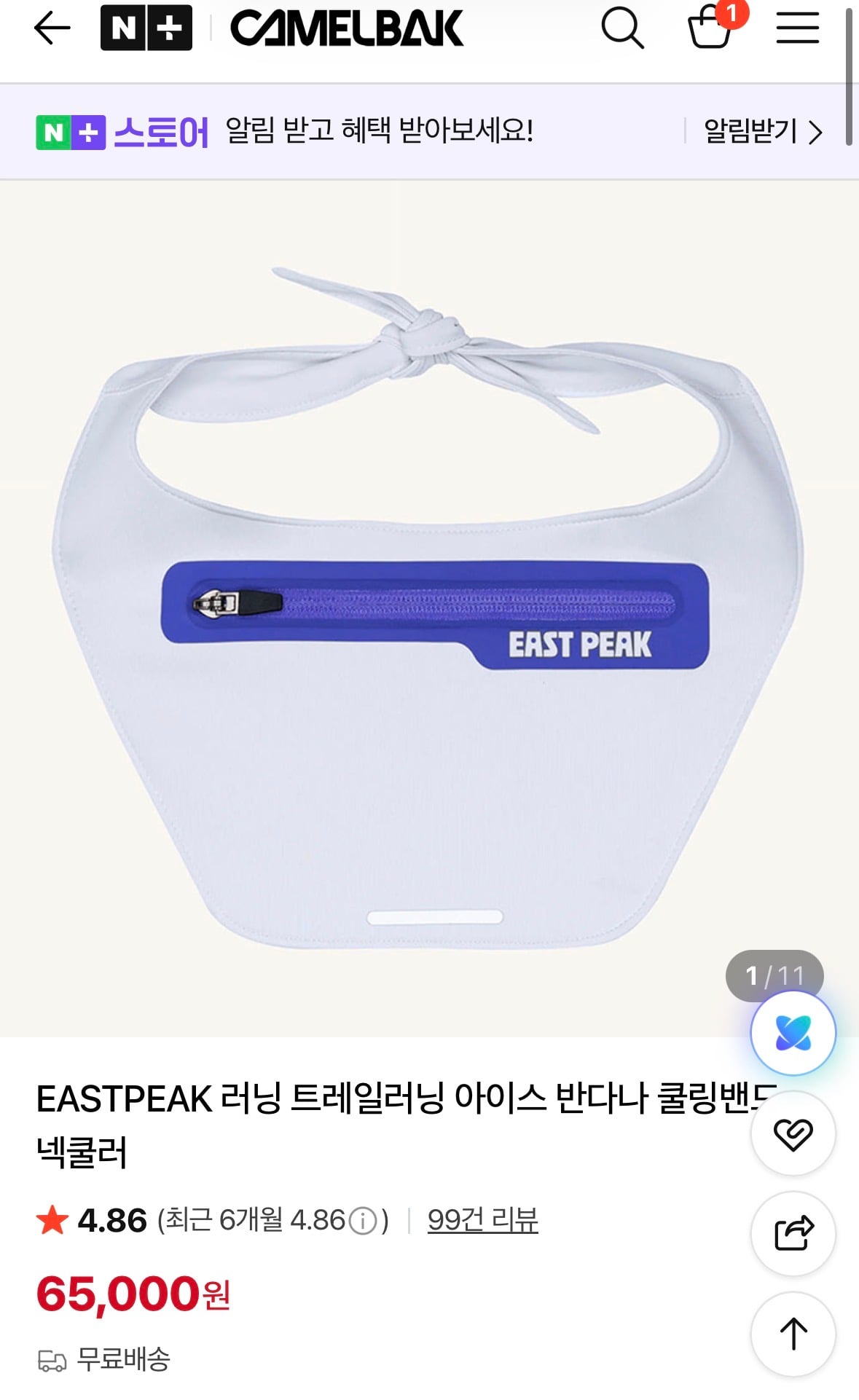859x1400 pixels.
Task: Add this product to wishlist
Action: [x=793, y=1133]
